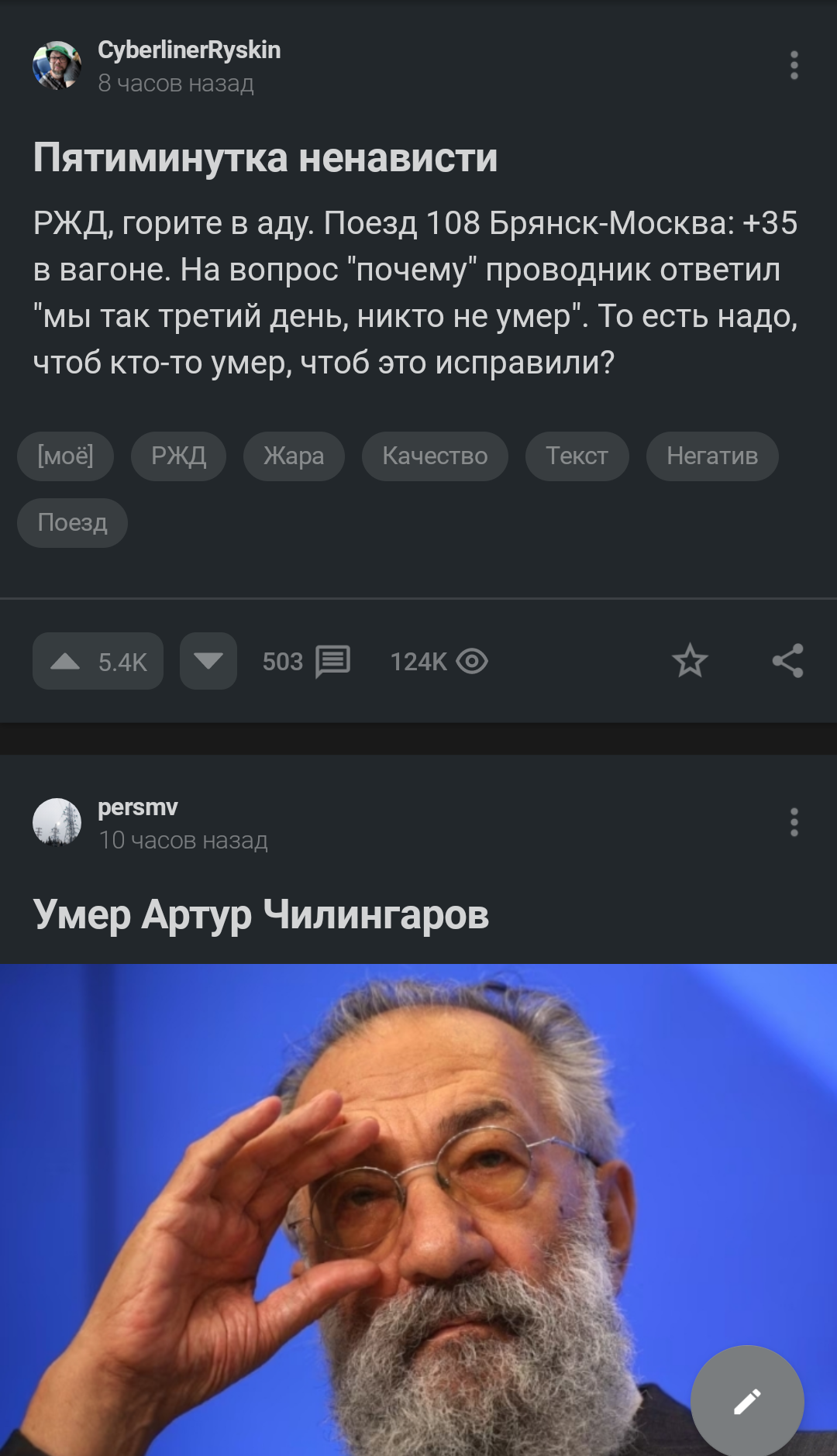This screenshot has width=837, height=1456.
Task: Tap the Качество tag chip
Action: point(435,456)
